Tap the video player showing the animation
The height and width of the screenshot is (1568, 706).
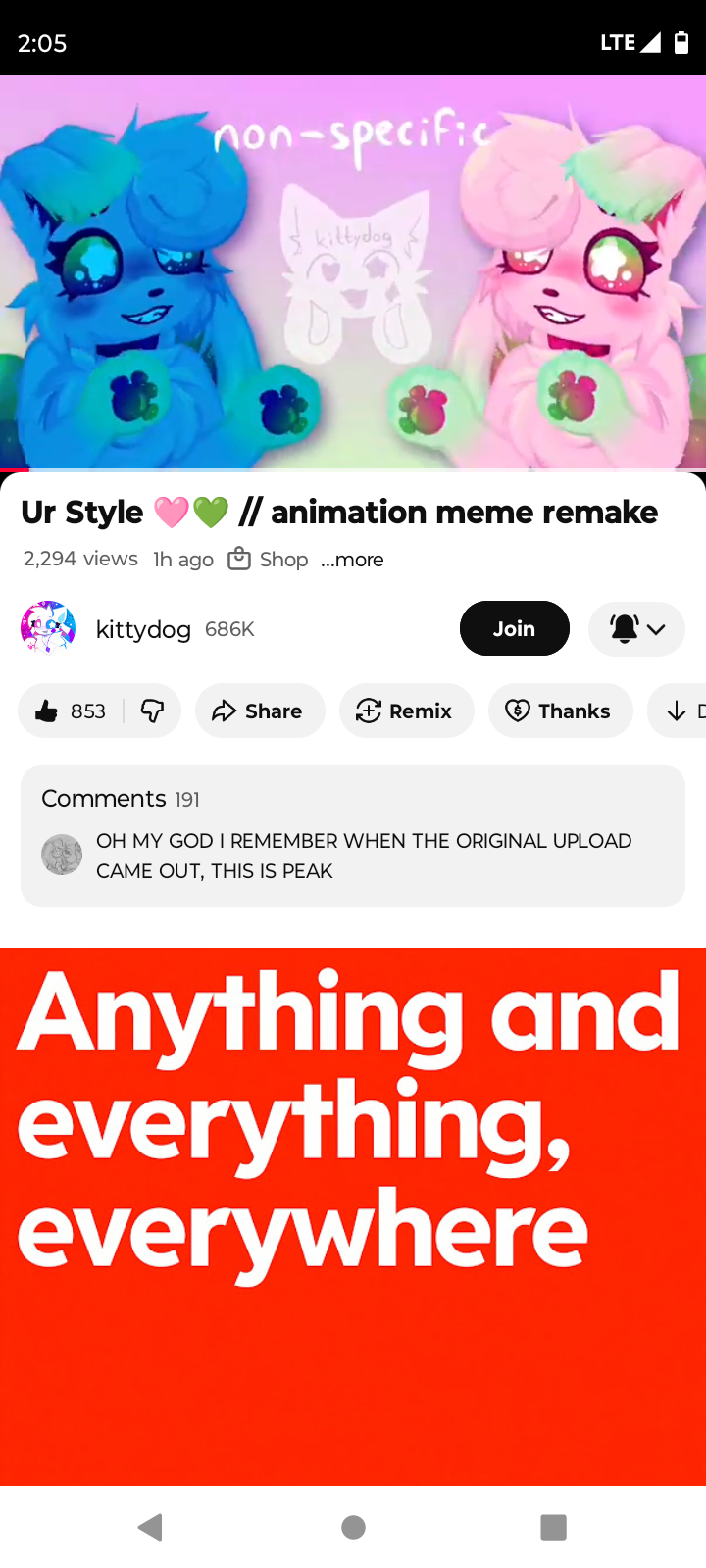(353, 272)
